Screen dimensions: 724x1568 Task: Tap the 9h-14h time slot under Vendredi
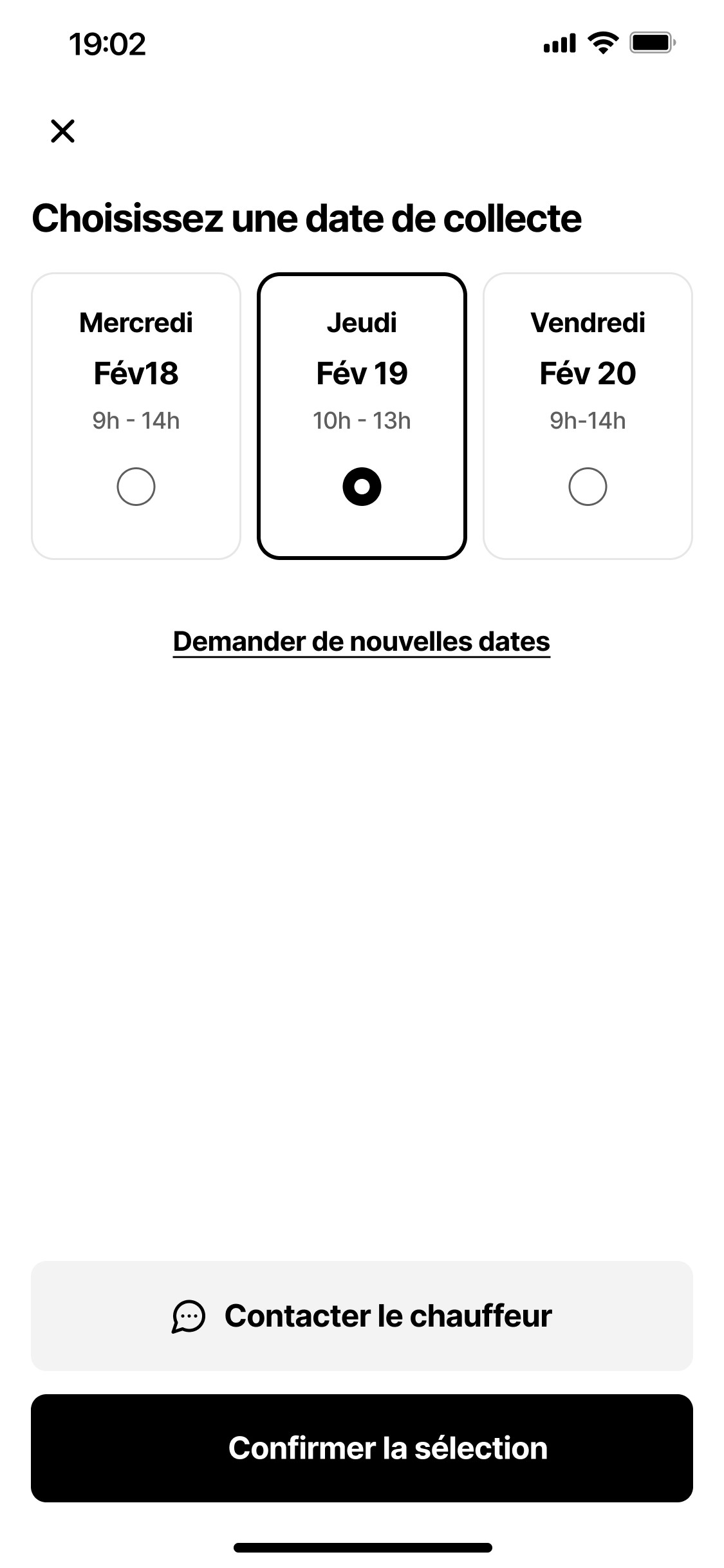[x=588, y=420]
